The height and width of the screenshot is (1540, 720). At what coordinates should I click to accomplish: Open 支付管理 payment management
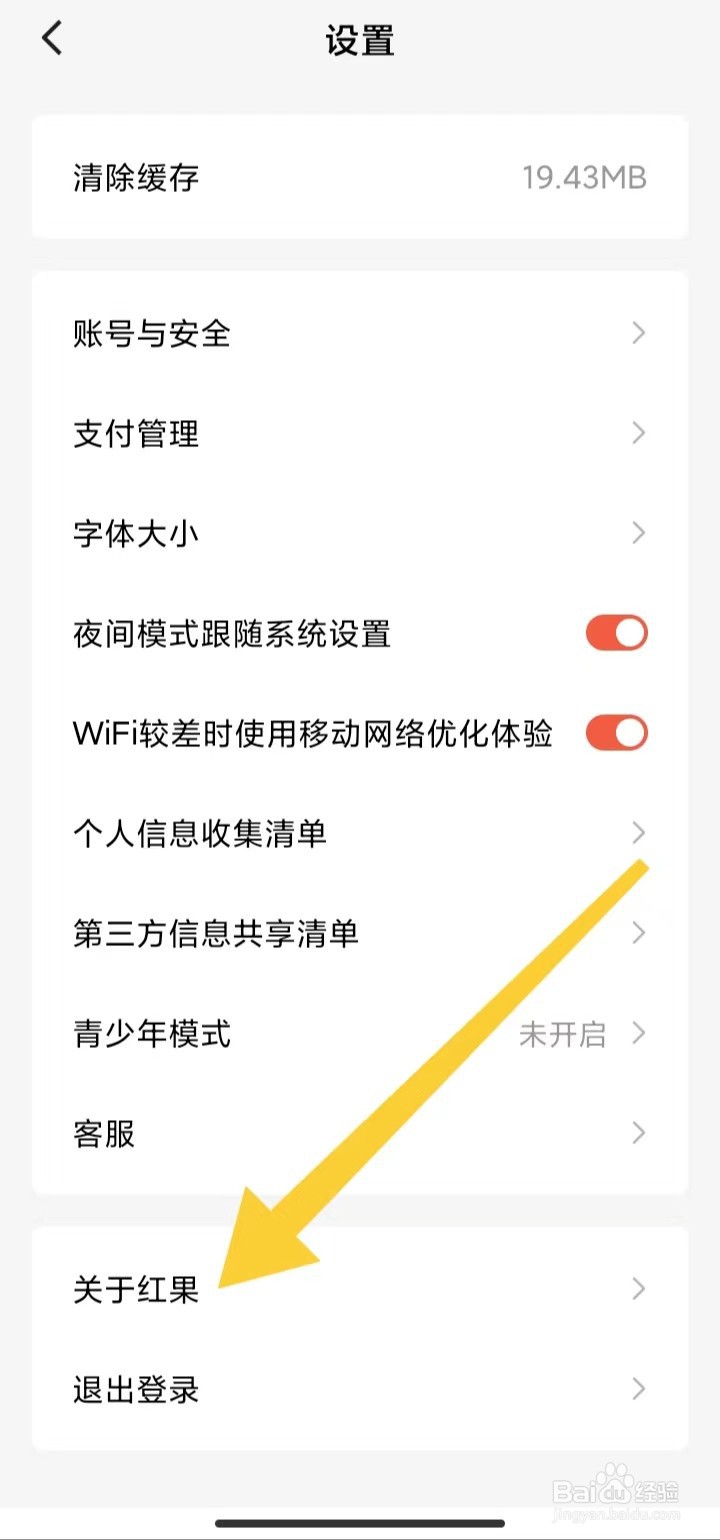(x=135, y=434)
